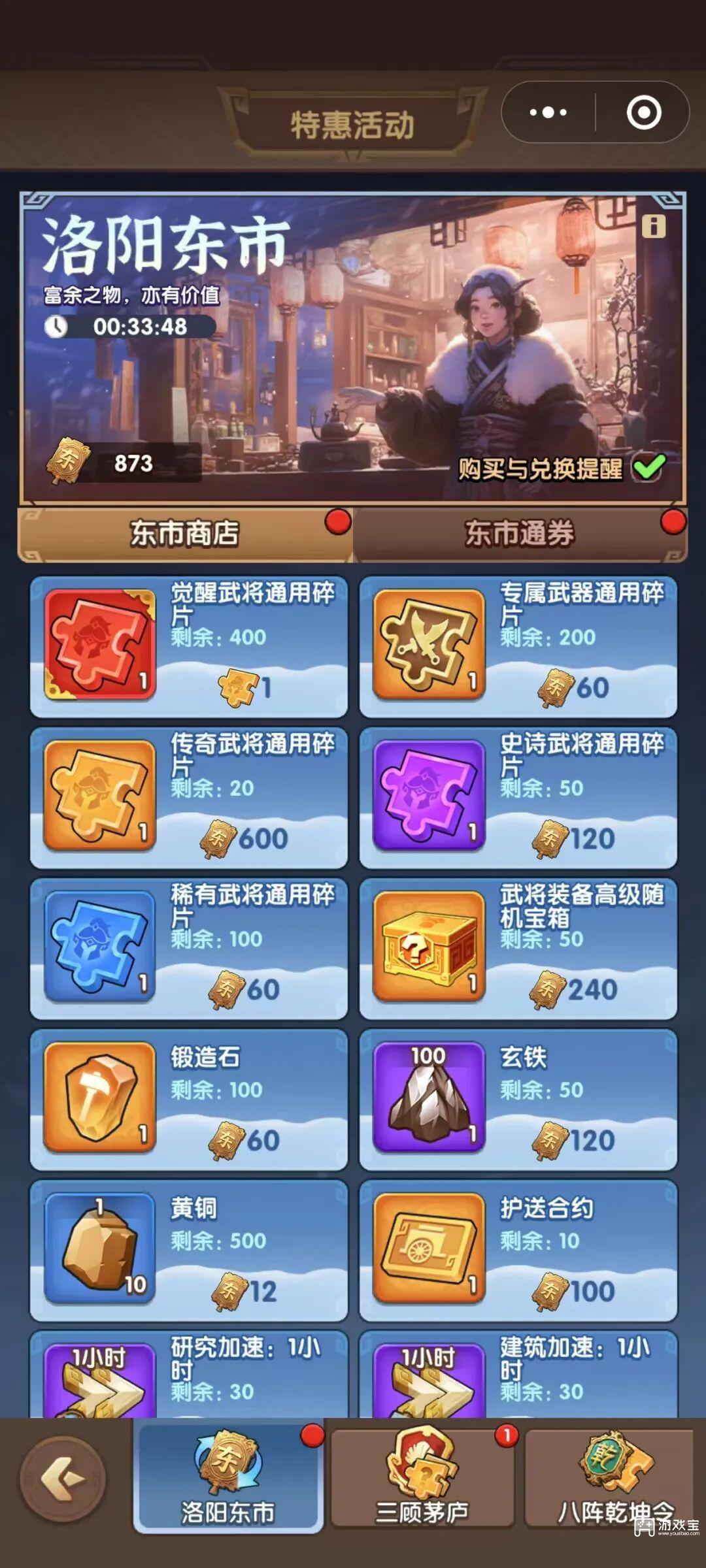Switch to the 东市商店 tab
The image size is (706, 1568).
point(185,534)
